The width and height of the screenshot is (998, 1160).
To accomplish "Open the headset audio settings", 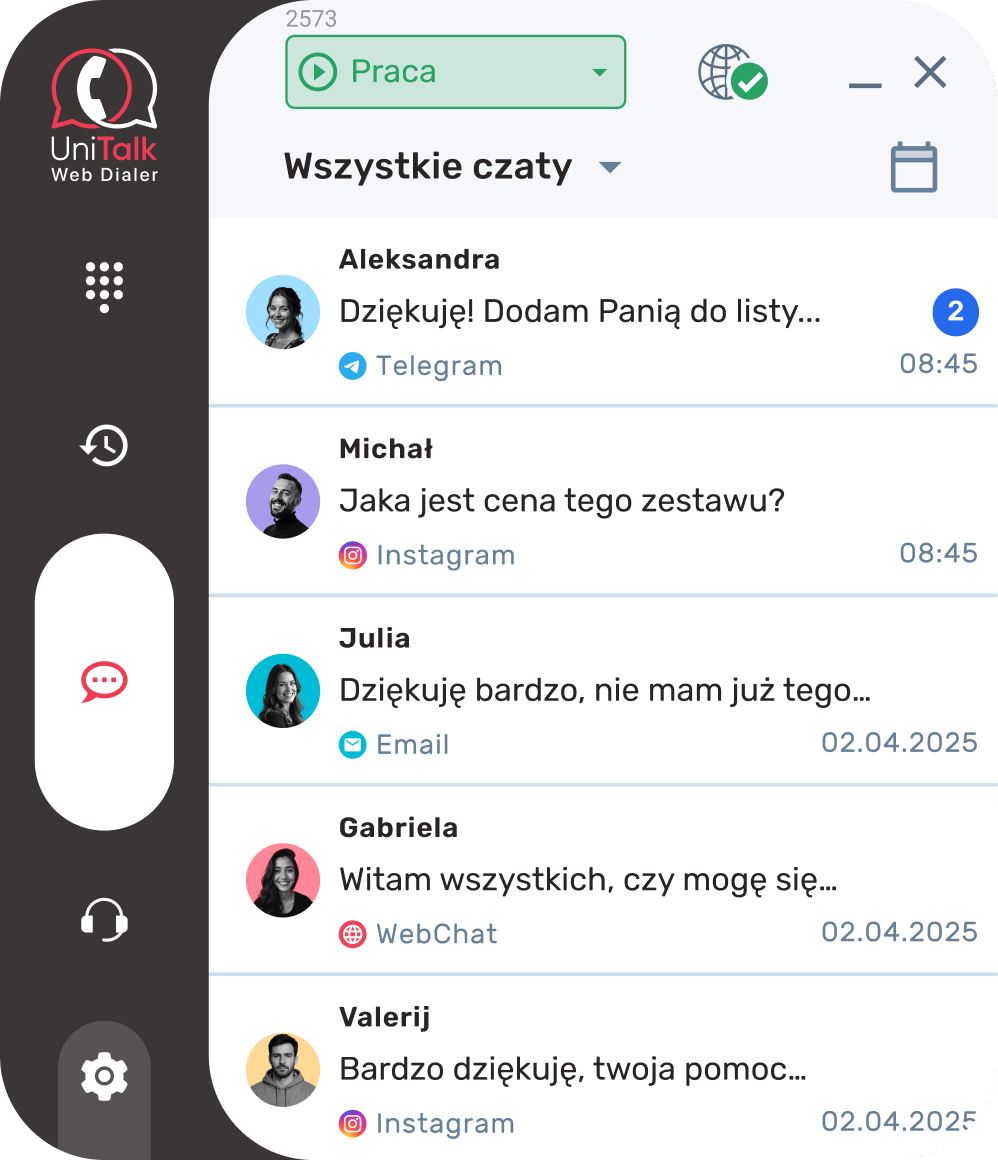I will coord(104,919).
